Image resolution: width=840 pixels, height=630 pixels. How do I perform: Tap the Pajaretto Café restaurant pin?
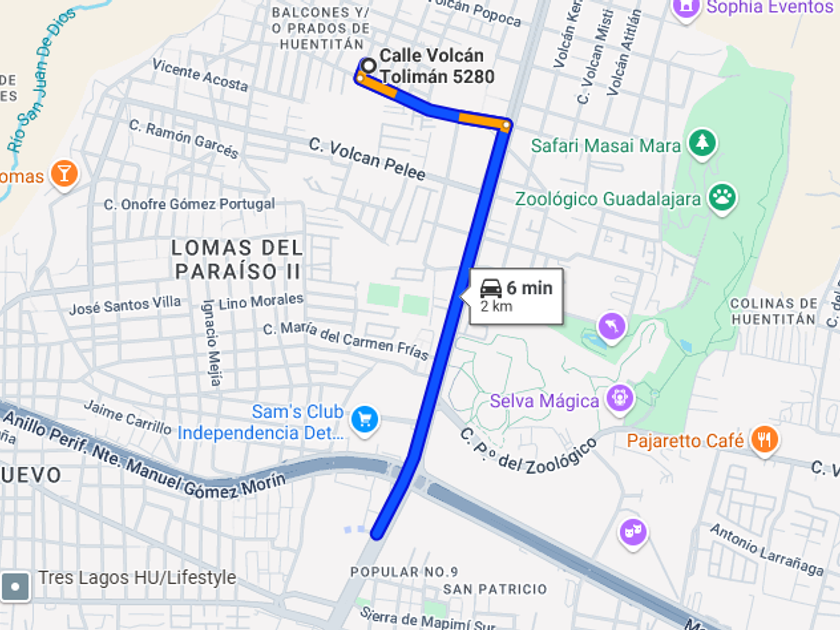click(765, 440)
